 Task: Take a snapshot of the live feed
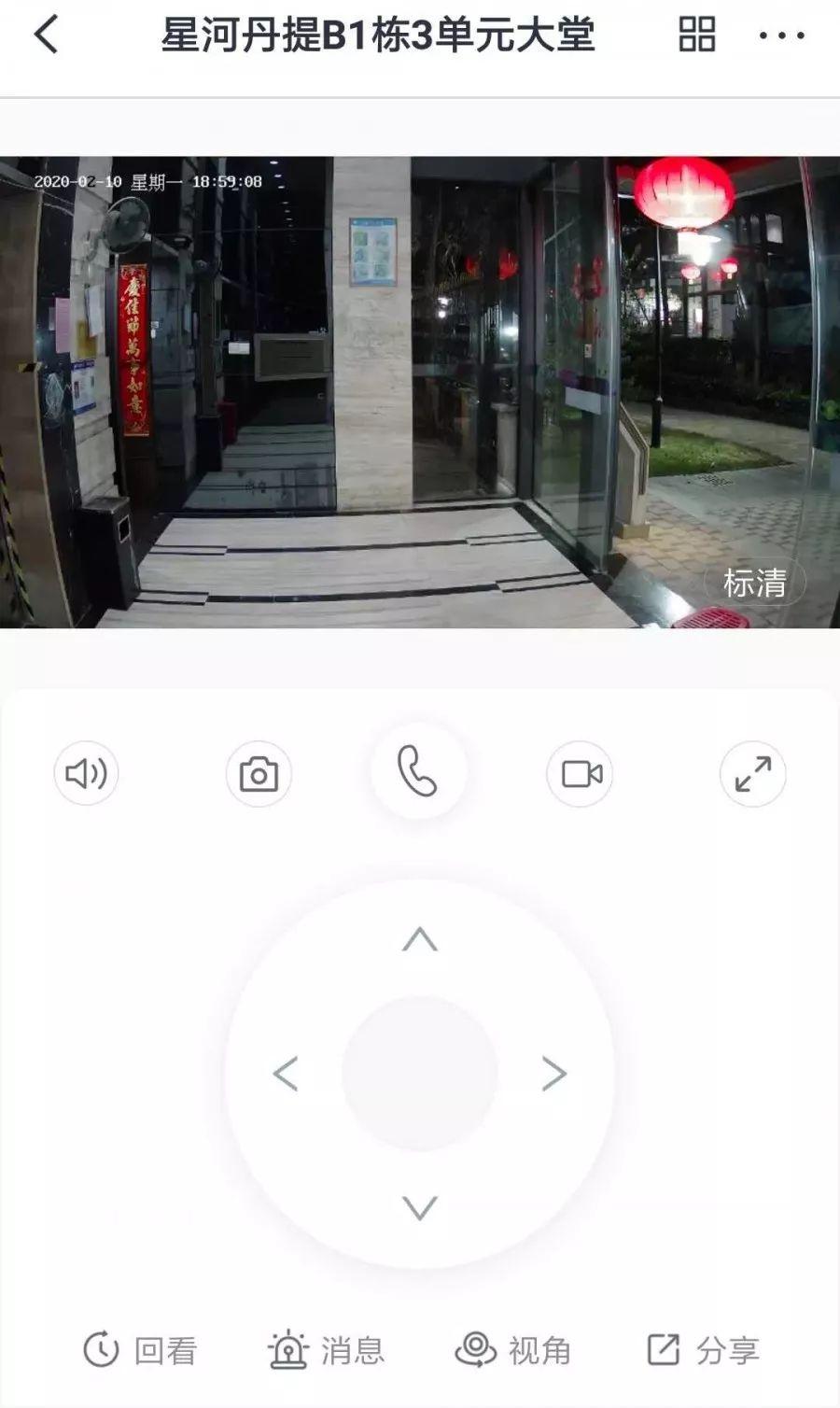(259, 774)
